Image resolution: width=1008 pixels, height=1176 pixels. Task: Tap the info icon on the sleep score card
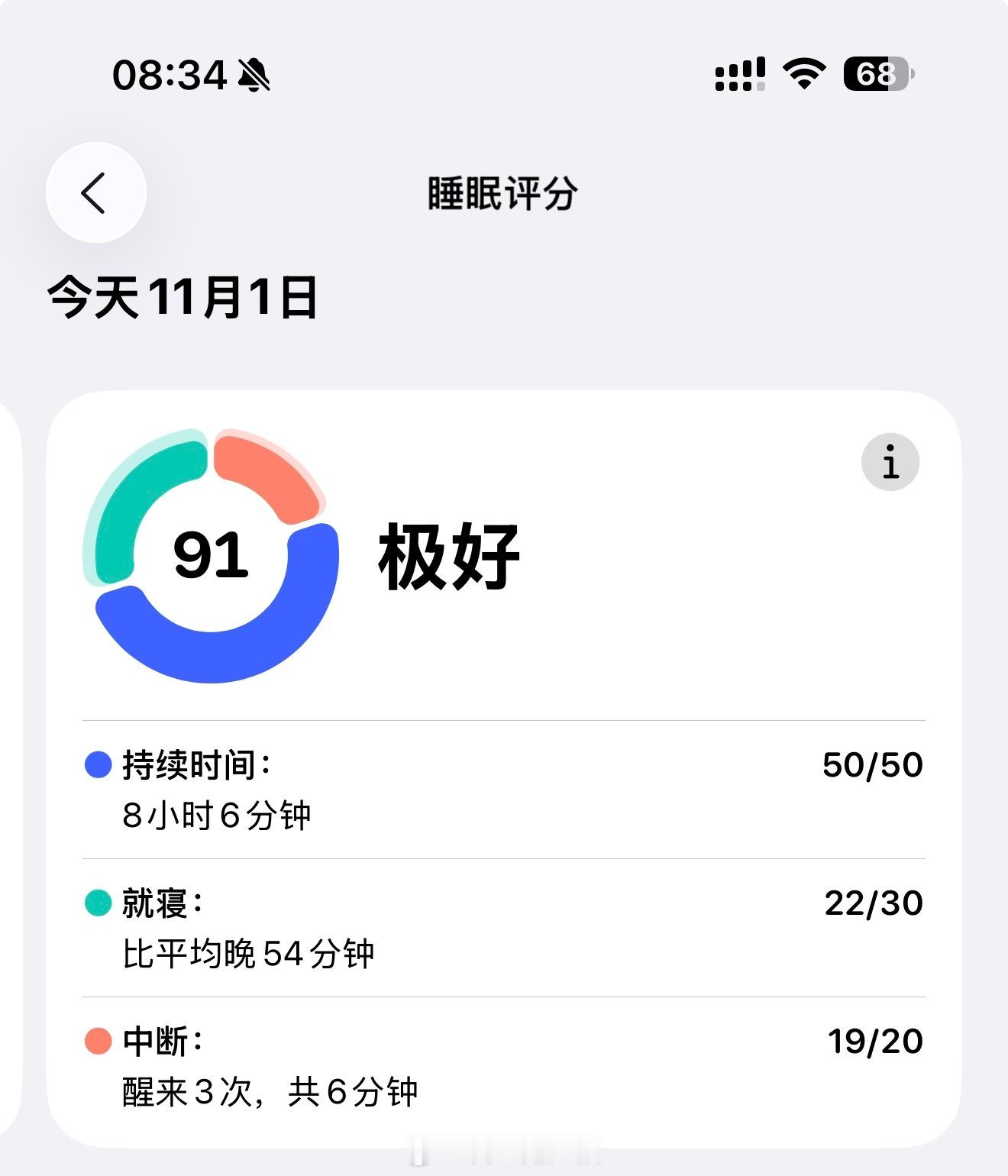pyautogui.click(x=890, y=462)
